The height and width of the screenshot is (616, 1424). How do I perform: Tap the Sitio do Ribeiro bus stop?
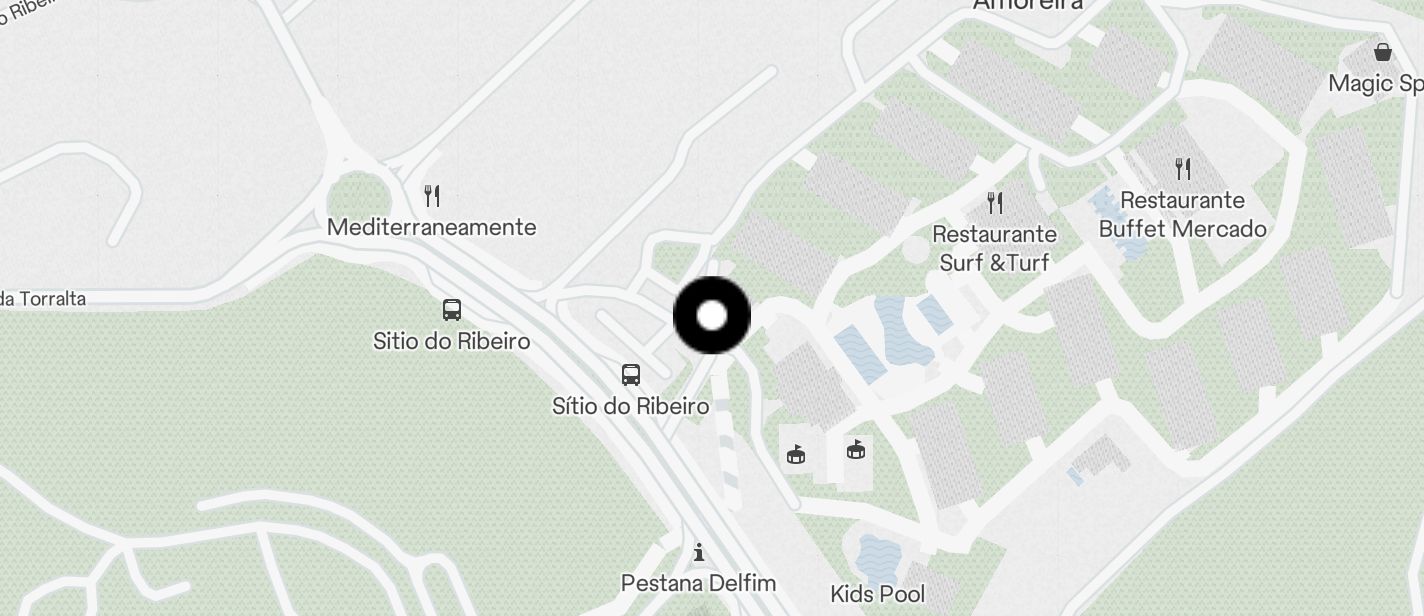point(452,310)
